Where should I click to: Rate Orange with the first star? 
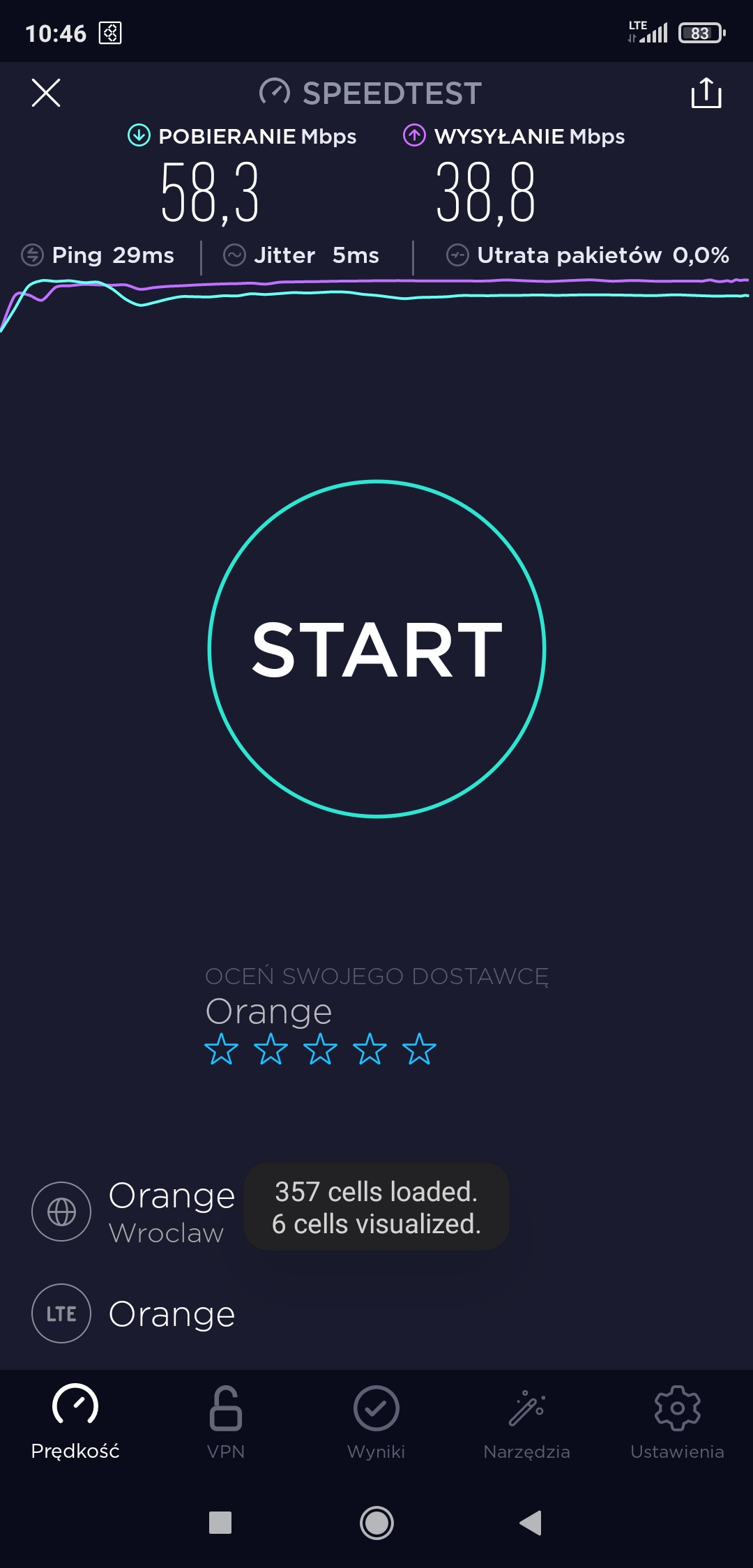coord(222,1049)
